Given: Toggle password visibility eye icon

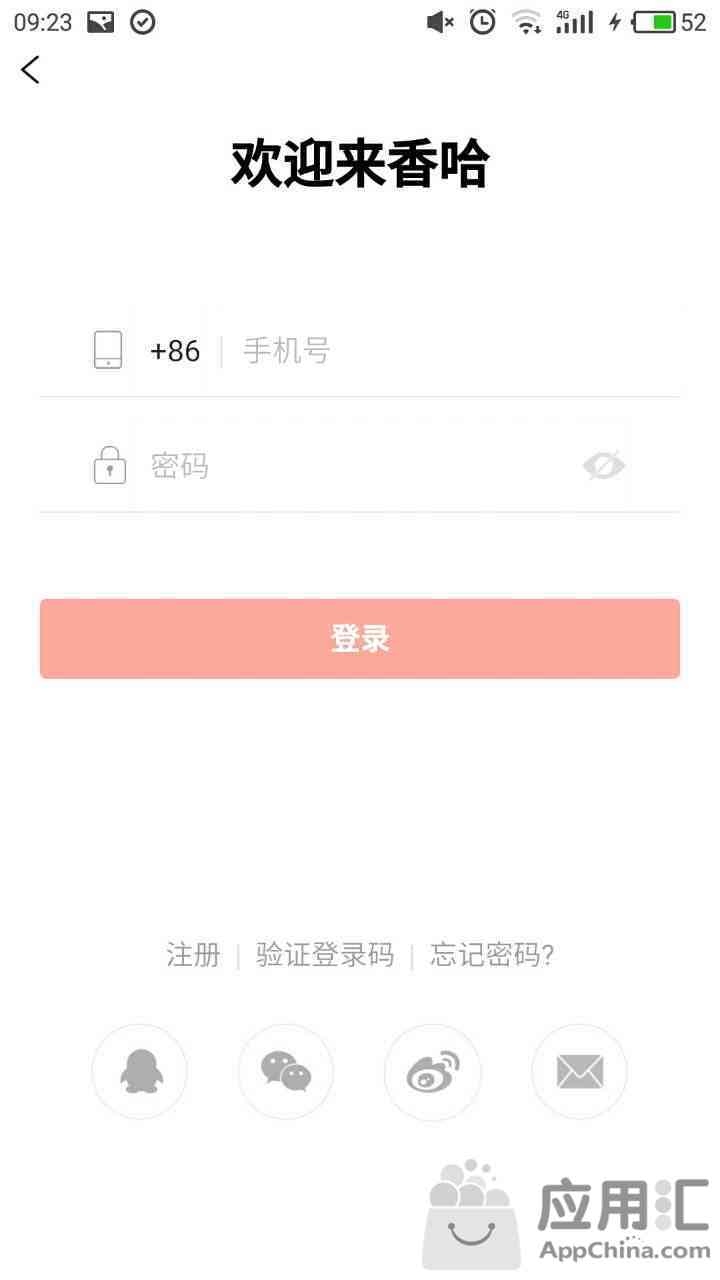Looking at the screenshot, I should (604, 466).
